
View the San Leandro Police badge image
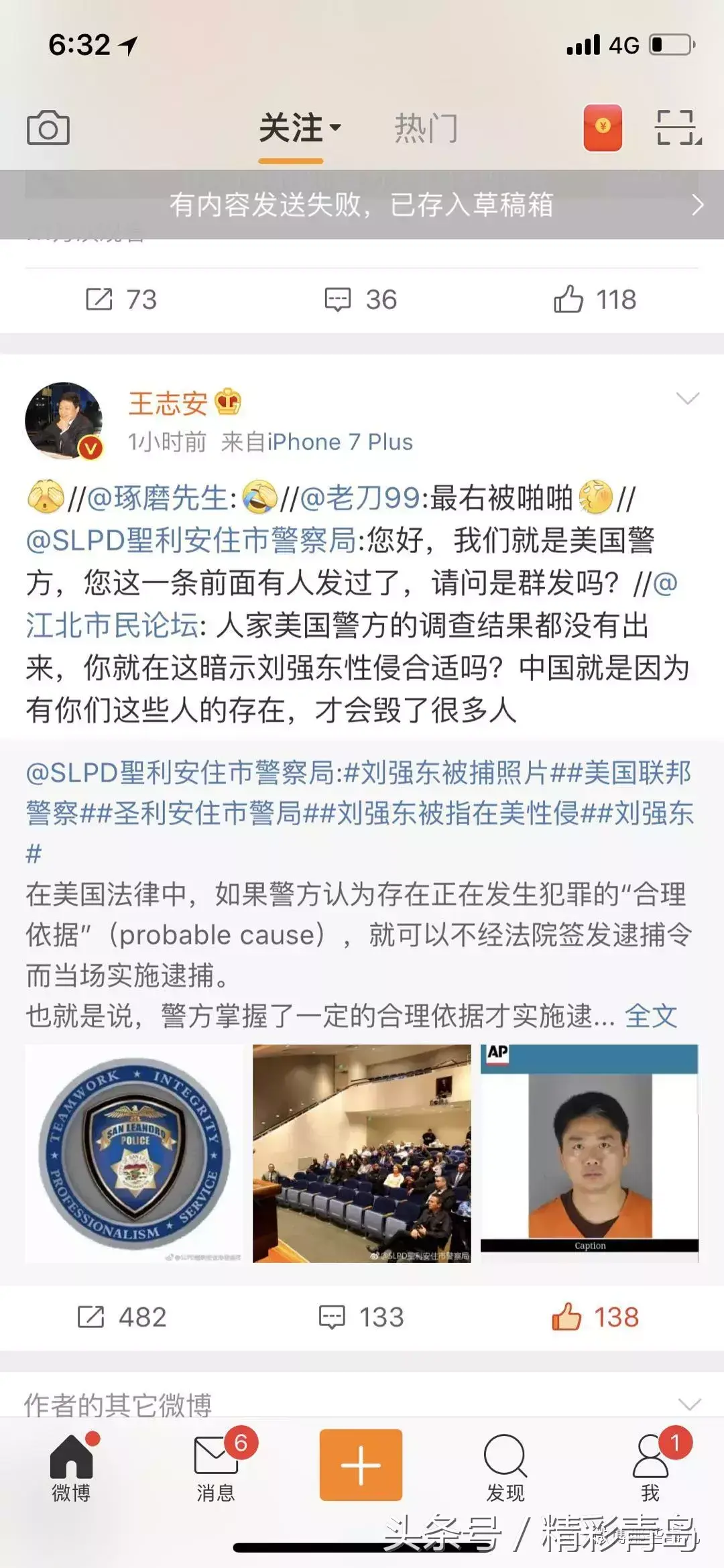click(x=134, y=1153)
